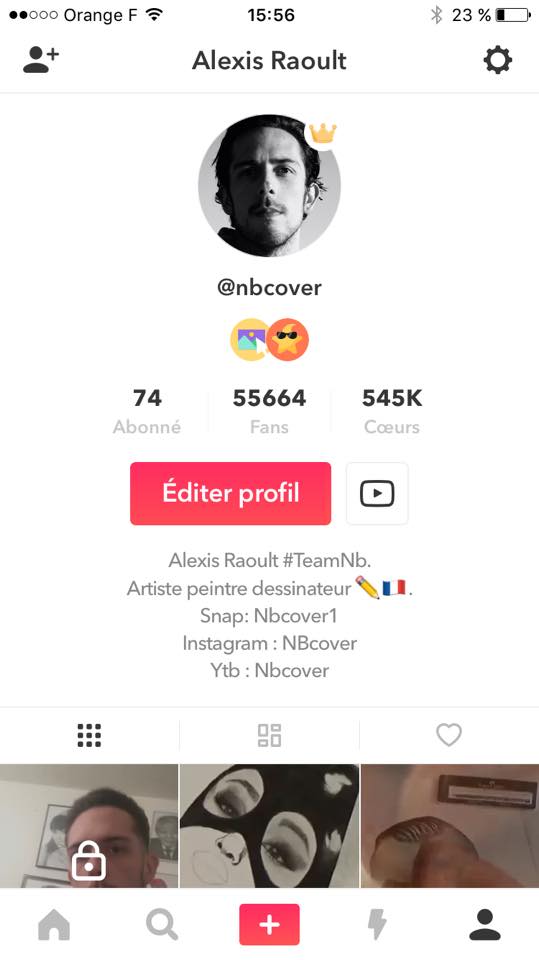Switch to the liked videos heart tab
The height and width of the screenshot is (960, 539).
(449, 735)
